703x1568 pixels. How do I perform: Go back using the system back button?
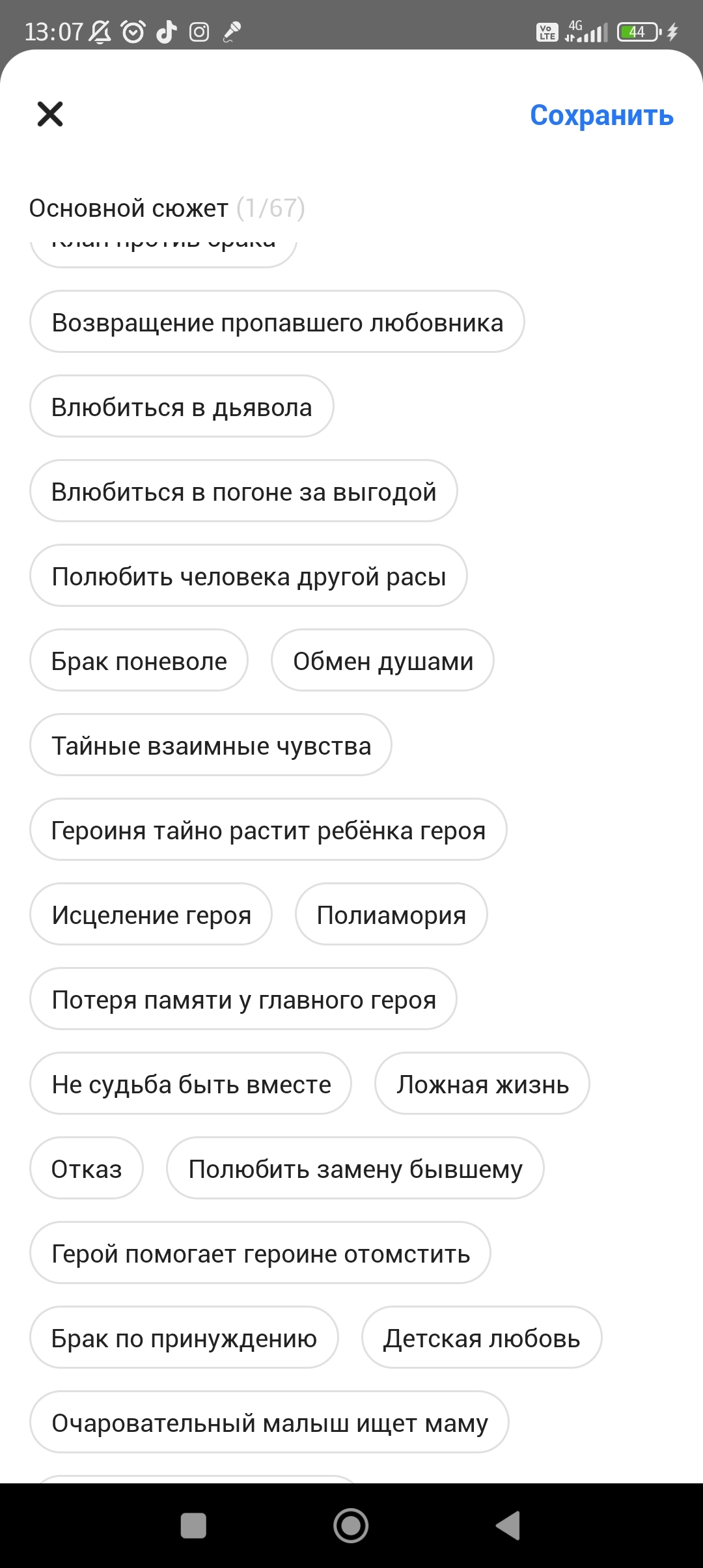[508, 1525]
